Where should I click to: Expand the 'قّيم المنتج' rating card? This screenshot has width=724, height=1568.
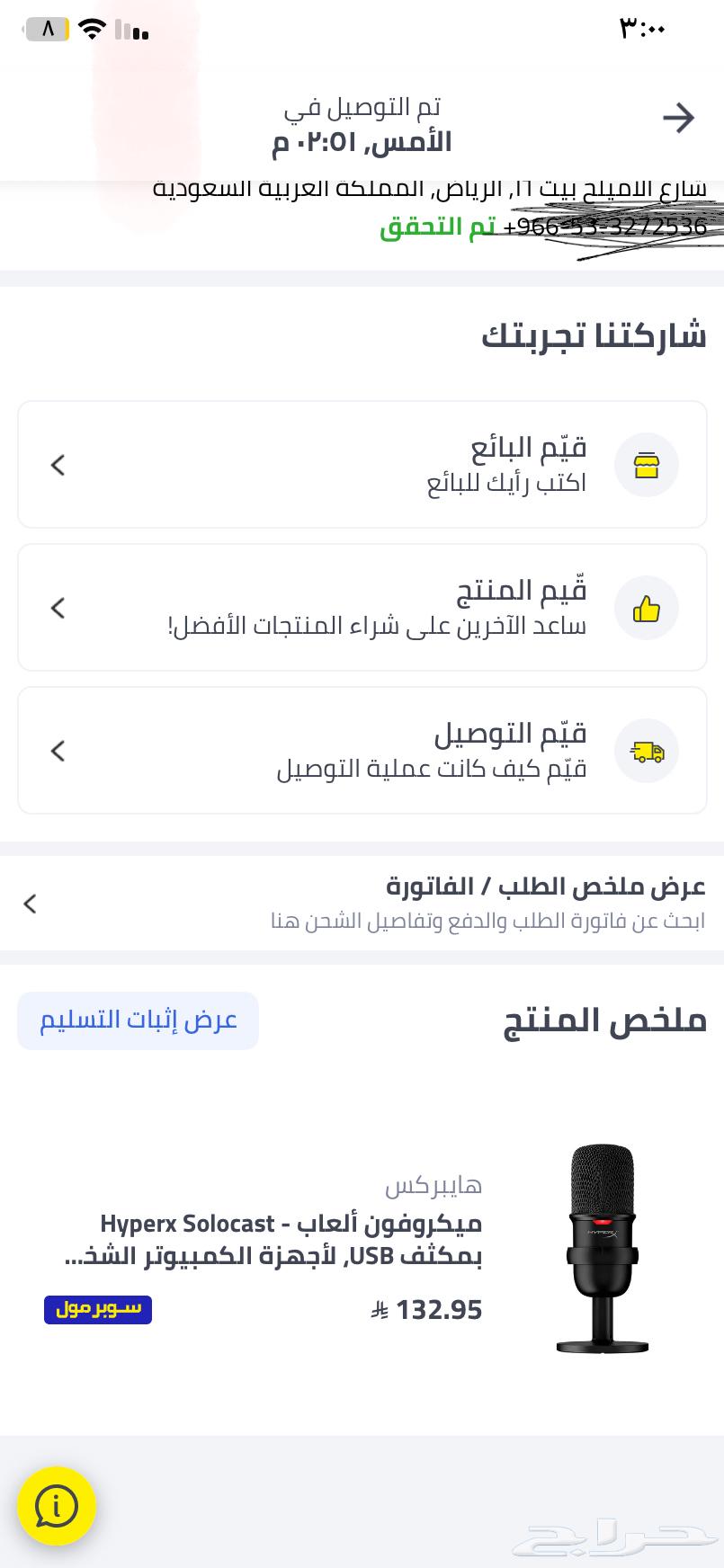pos(362,608)
